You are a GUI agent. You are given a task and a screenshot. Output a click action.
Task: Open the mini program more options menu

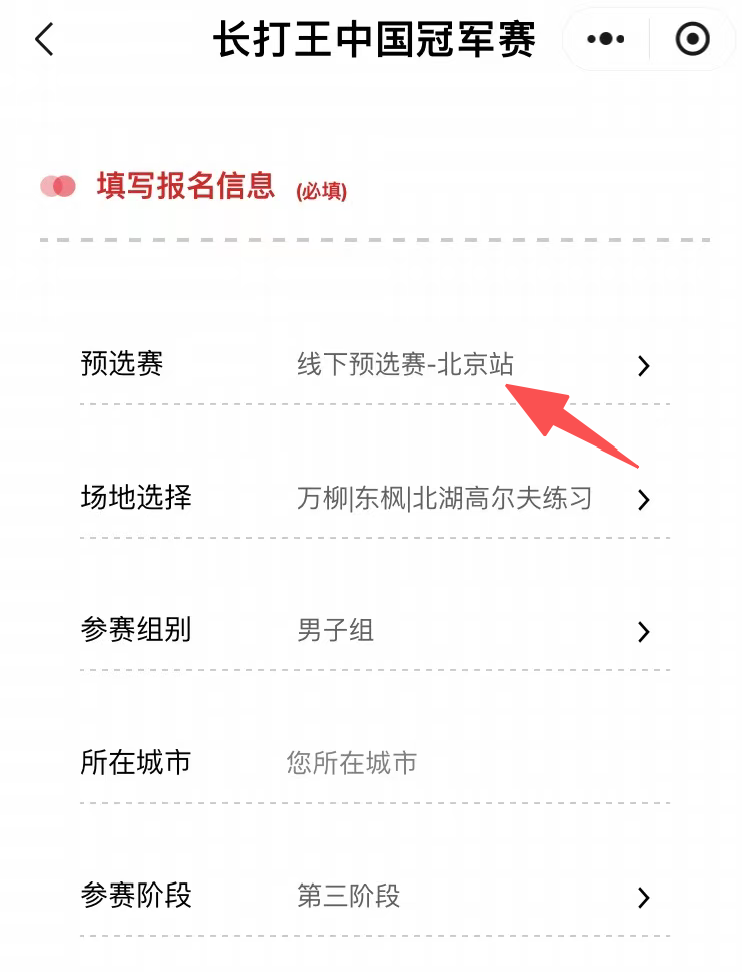pos(606,40)
